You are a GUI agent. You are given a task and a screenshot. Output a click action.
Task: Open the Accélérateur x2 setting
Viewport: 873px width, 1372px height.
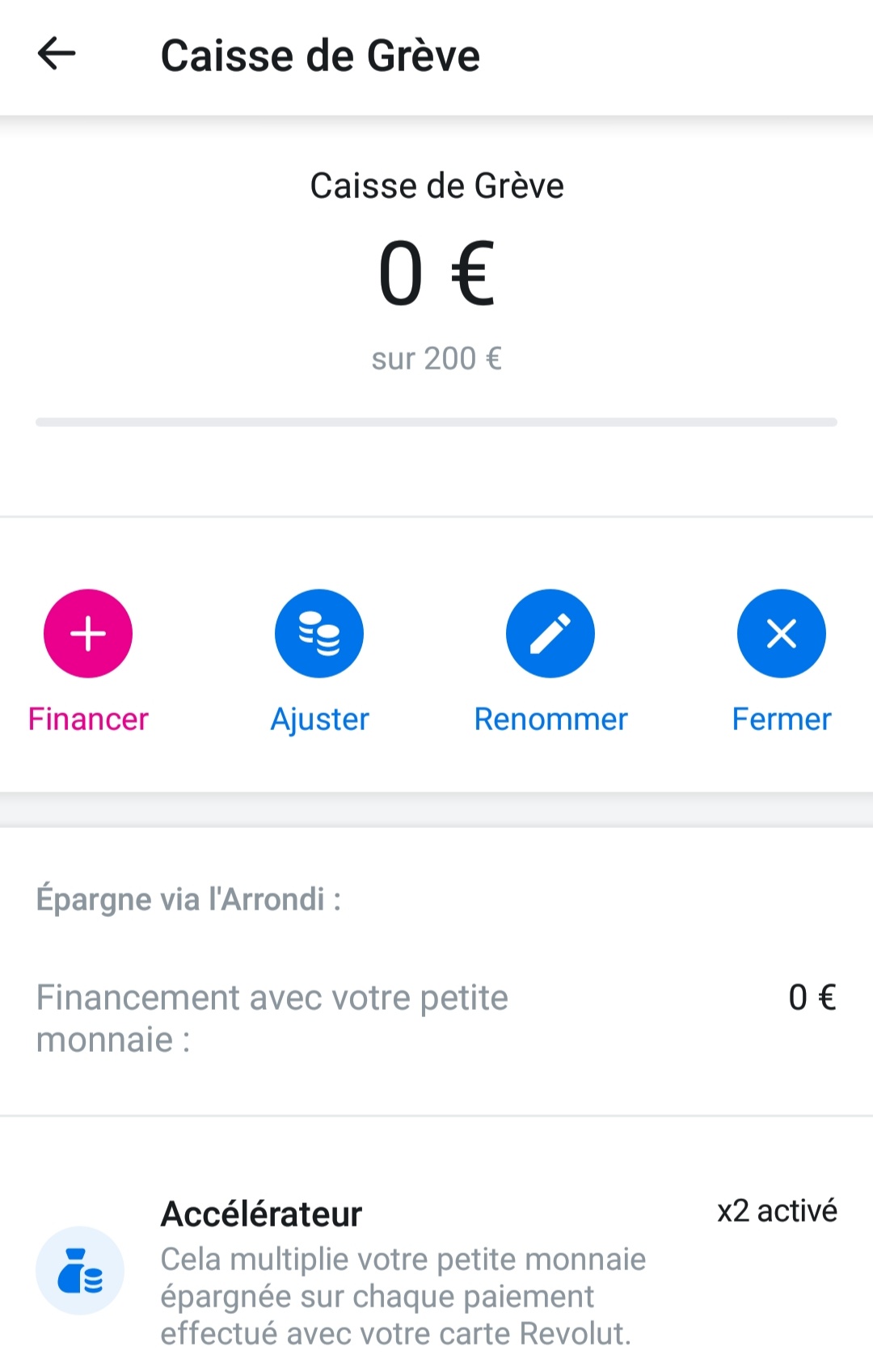tap(436, 1269)
